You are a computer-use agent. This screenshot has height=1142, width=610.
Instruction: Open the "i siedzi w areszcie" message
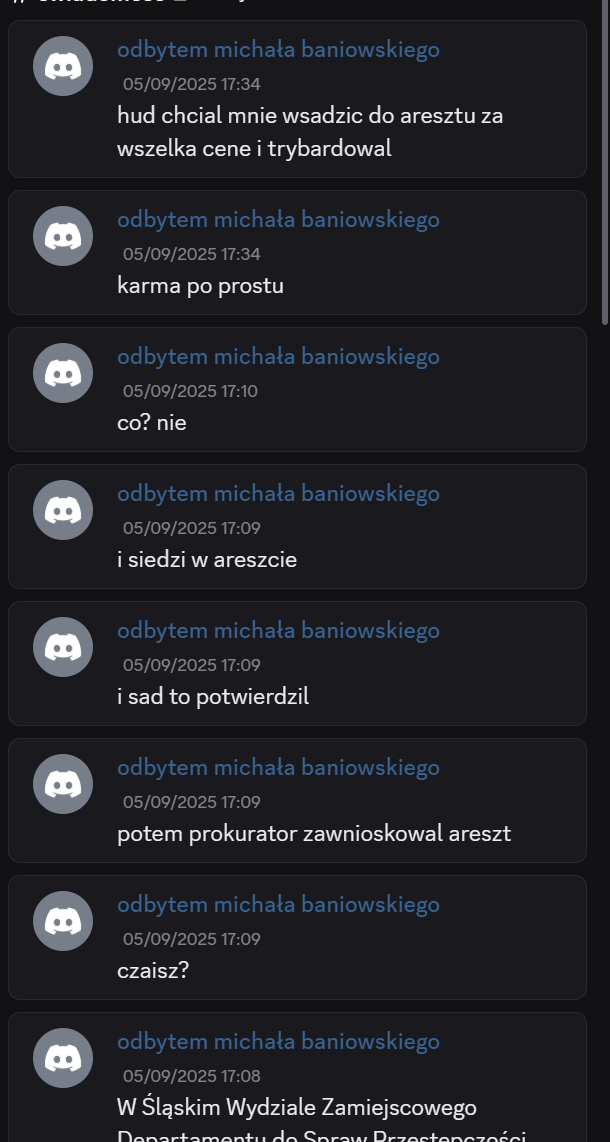click(207, 560)
